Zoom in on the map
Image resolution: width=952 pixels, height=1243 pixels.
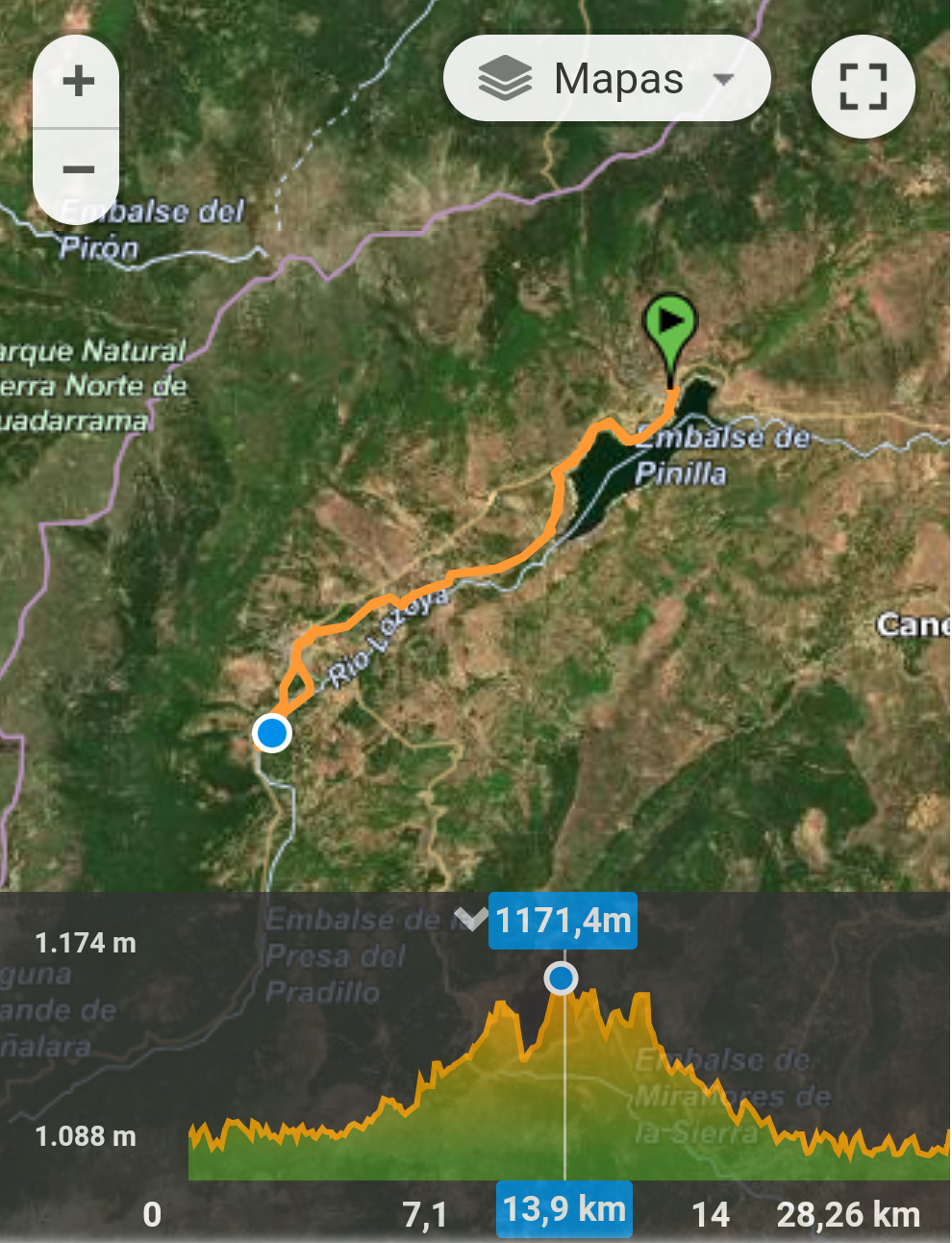point(77,82)
